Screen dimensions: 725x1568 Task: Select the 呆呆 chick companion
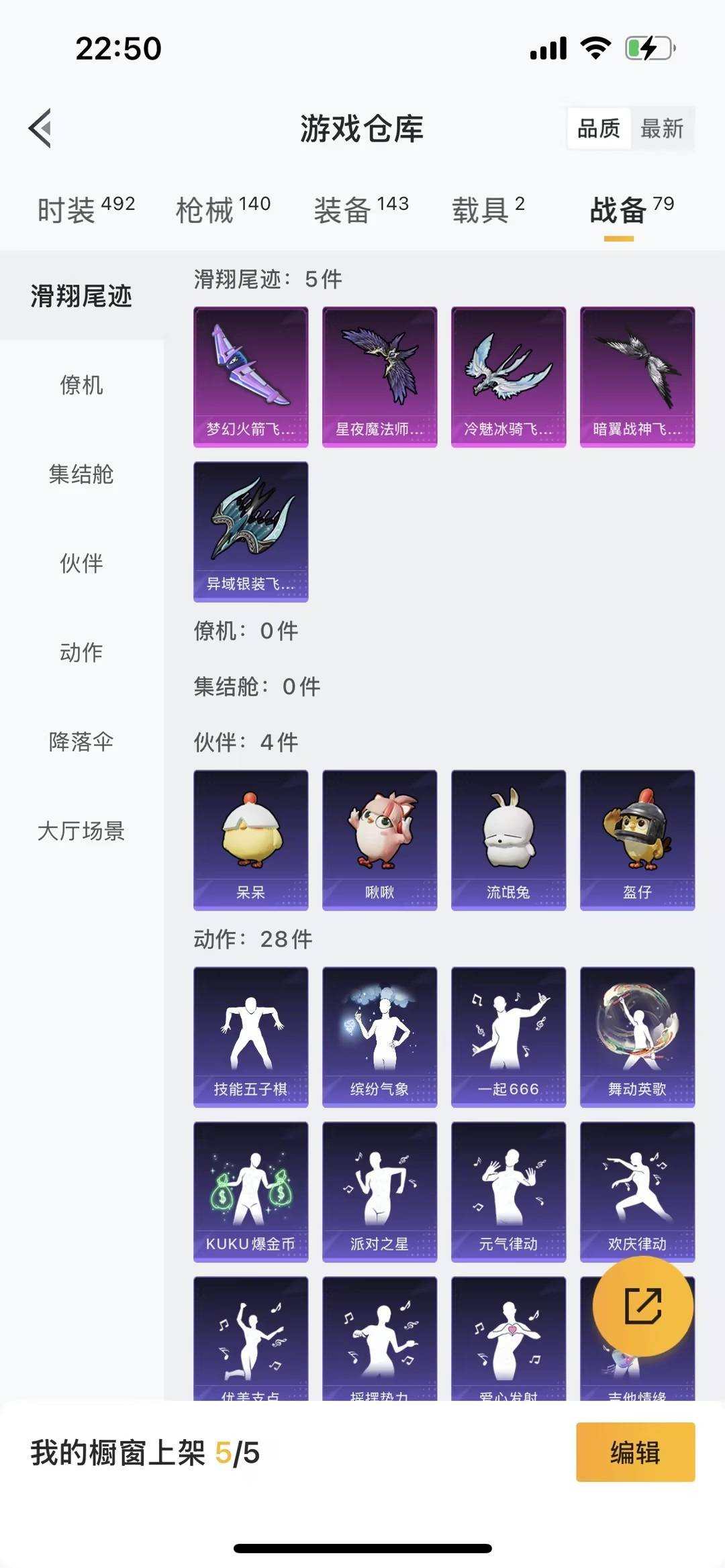coord(250,839)
